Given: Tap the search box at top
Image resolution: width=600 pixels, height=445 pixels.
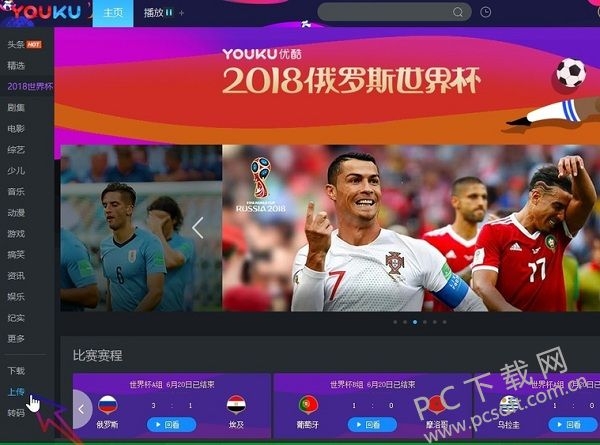Looking at the screenshot, I should 386,12.
